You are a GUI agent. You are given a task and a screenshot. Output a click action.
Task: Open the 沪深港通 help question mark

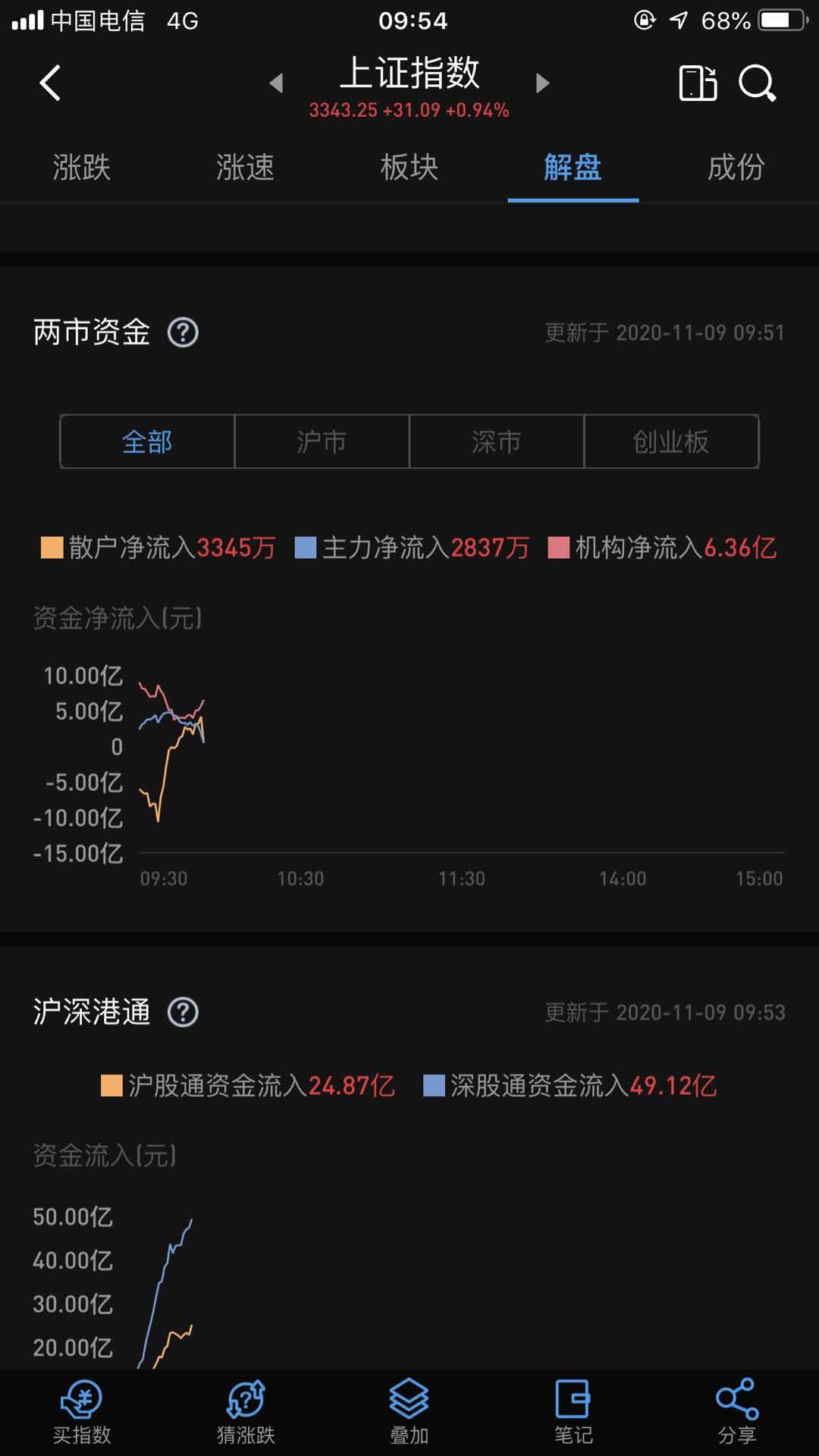pos(184,1012)
